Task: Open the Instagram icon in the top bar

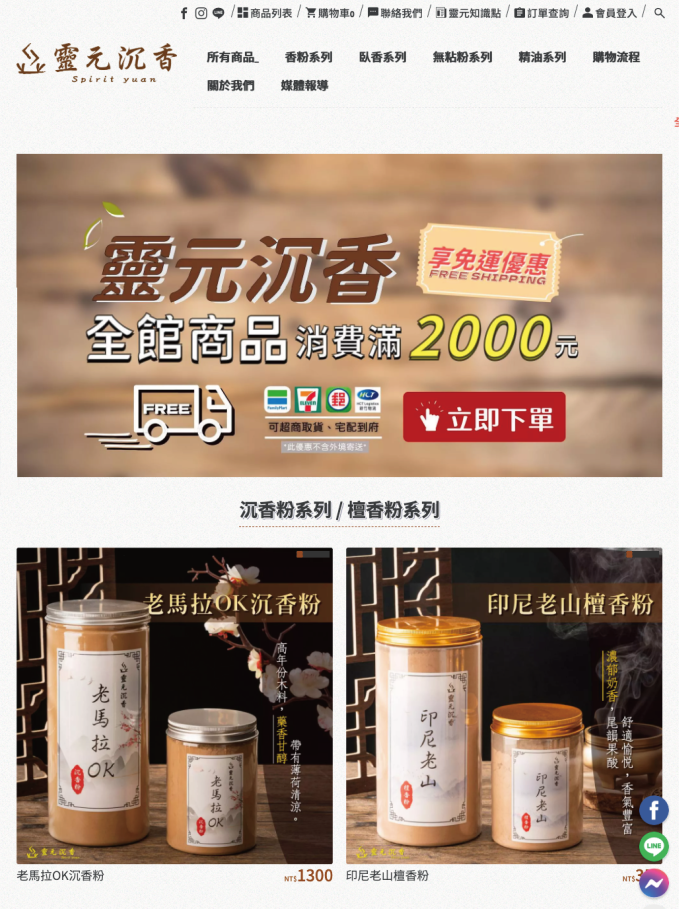Action: click(201, 13)
